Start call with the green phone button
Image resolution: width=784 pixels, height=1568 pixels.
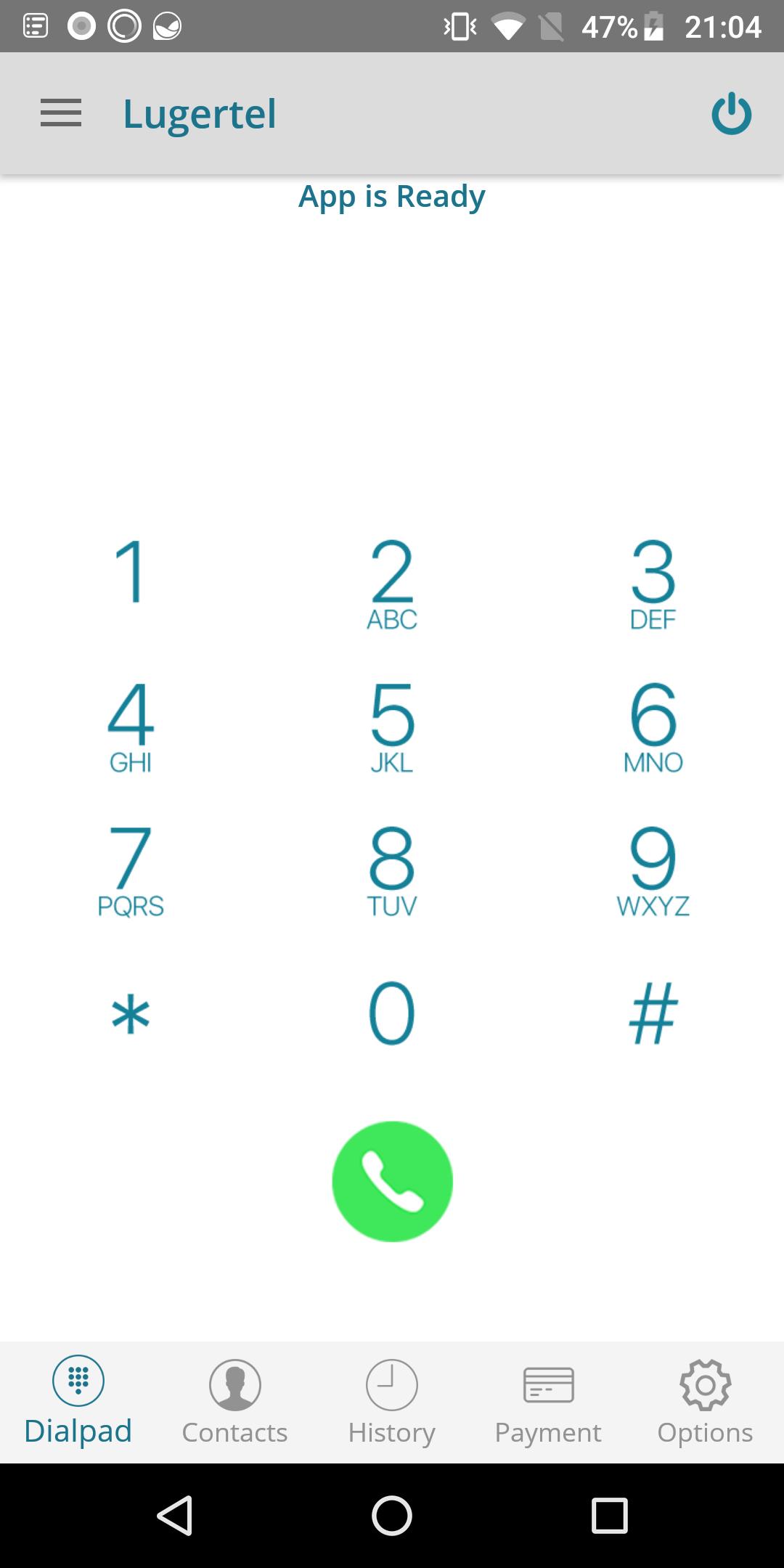click(392, 1182)
